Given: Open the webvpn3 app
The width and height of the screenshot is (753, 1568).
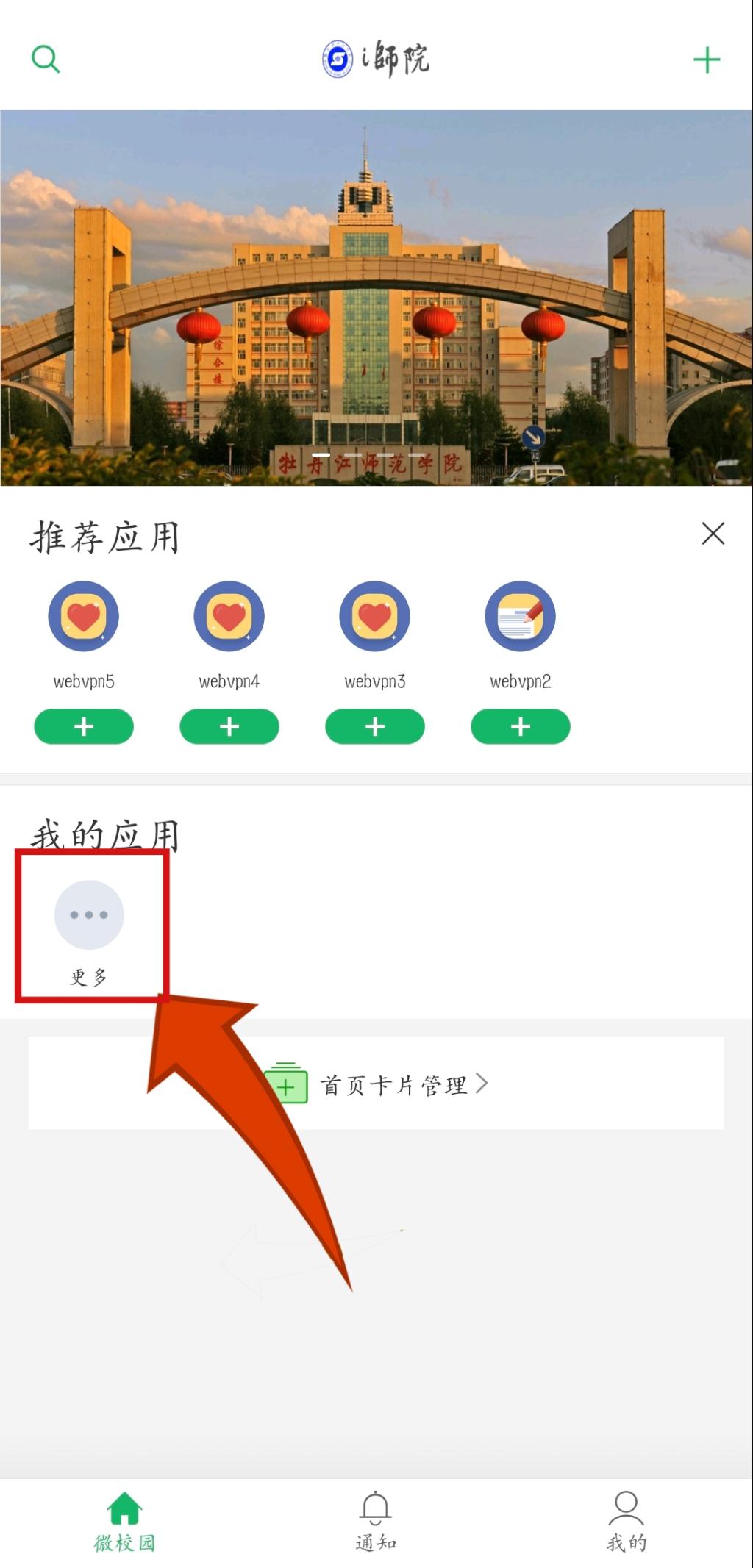Looking at the screenshot, I should pyautogui.click(x=375, y=616).
